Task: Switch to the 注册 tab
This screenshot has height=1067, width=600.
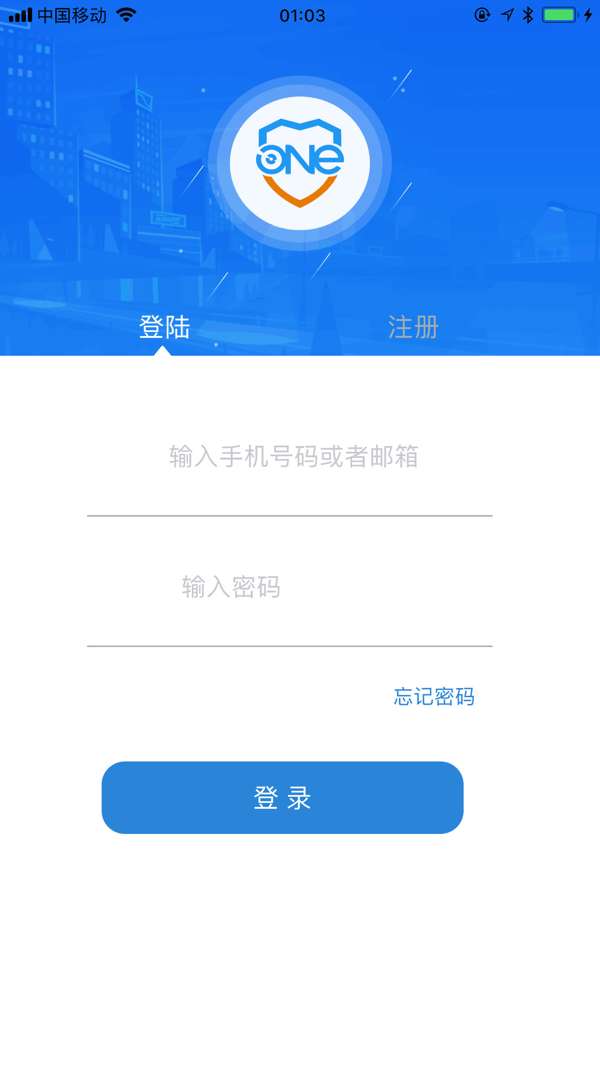Action: pyautogui.click(x=413, y=327)
